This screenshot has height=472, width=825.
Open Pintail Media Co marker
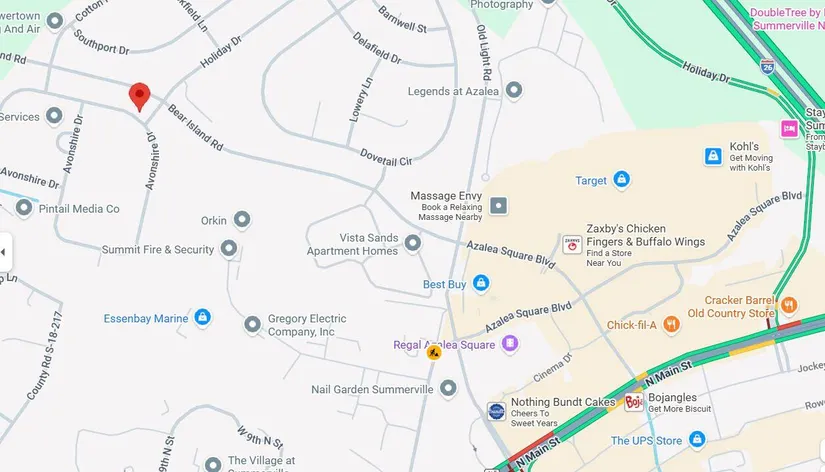24,208
